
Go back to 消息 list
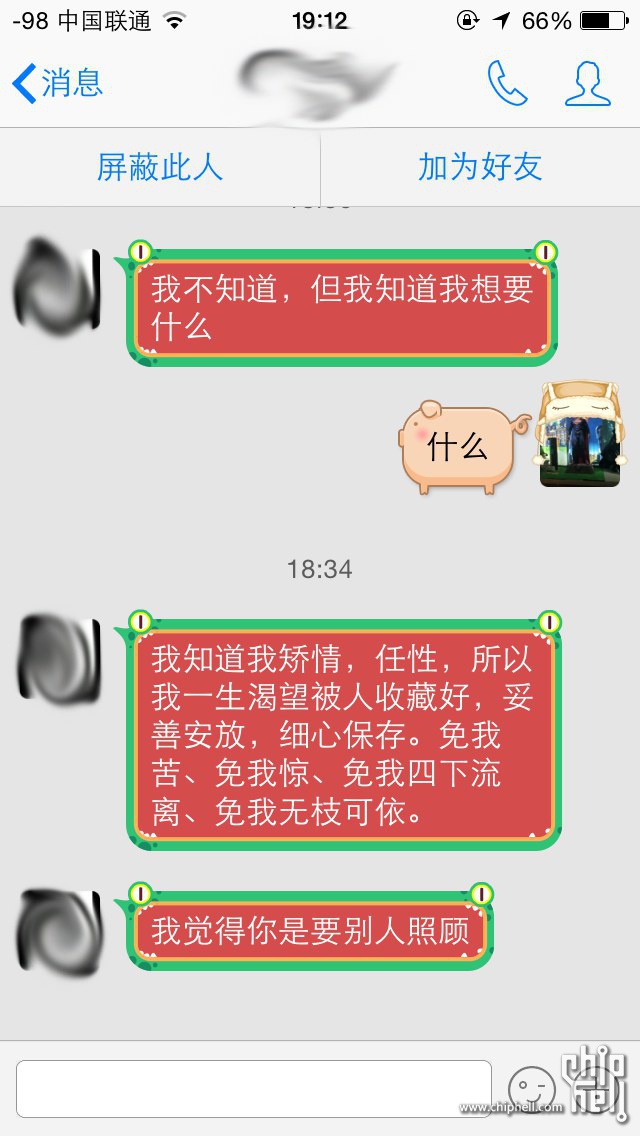[x=57, y=83]
